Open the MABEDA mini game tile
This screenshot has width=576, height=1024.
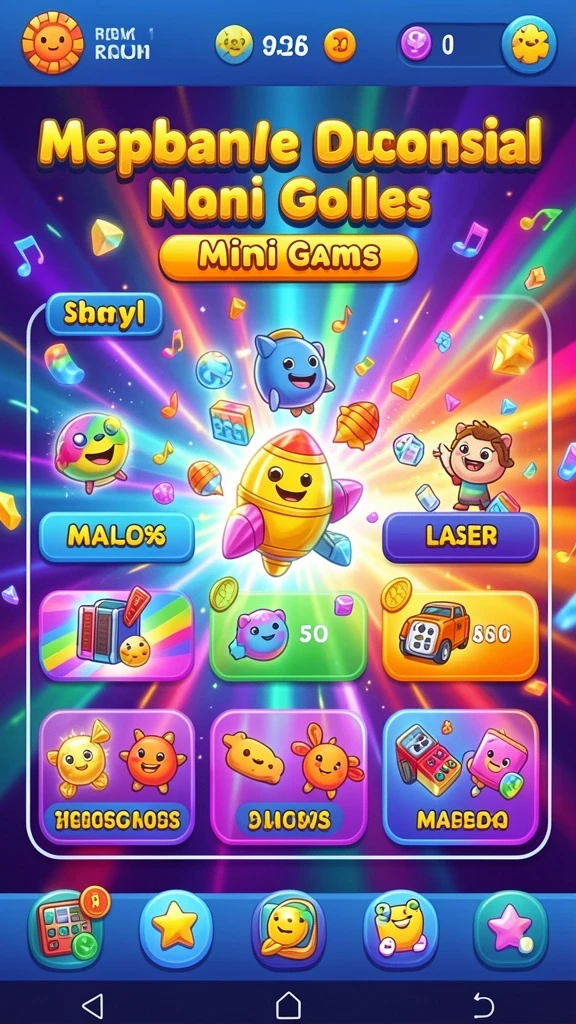(461, 777)
